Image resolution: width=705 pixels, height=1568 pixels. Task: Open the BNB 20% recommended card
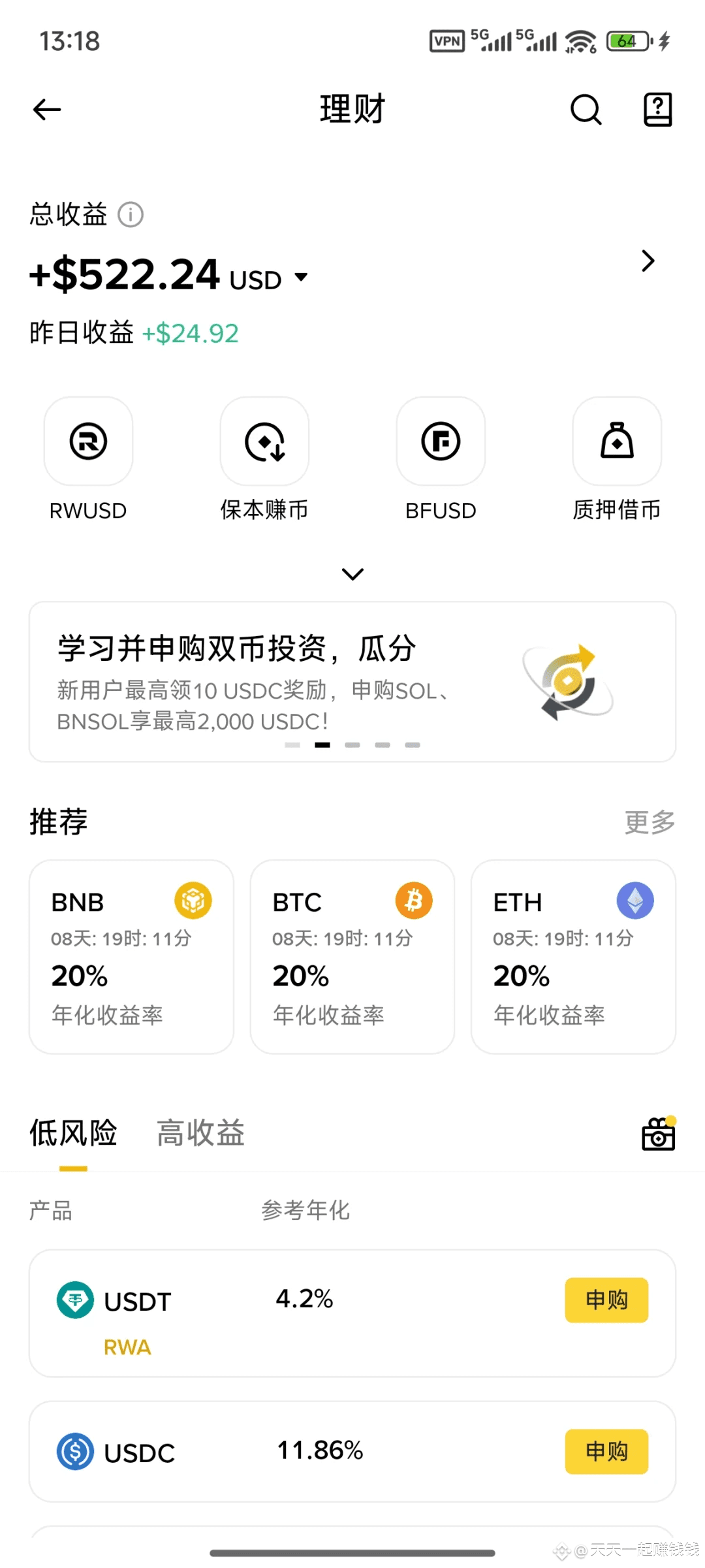pyautogui.click(x=131, y=957)
